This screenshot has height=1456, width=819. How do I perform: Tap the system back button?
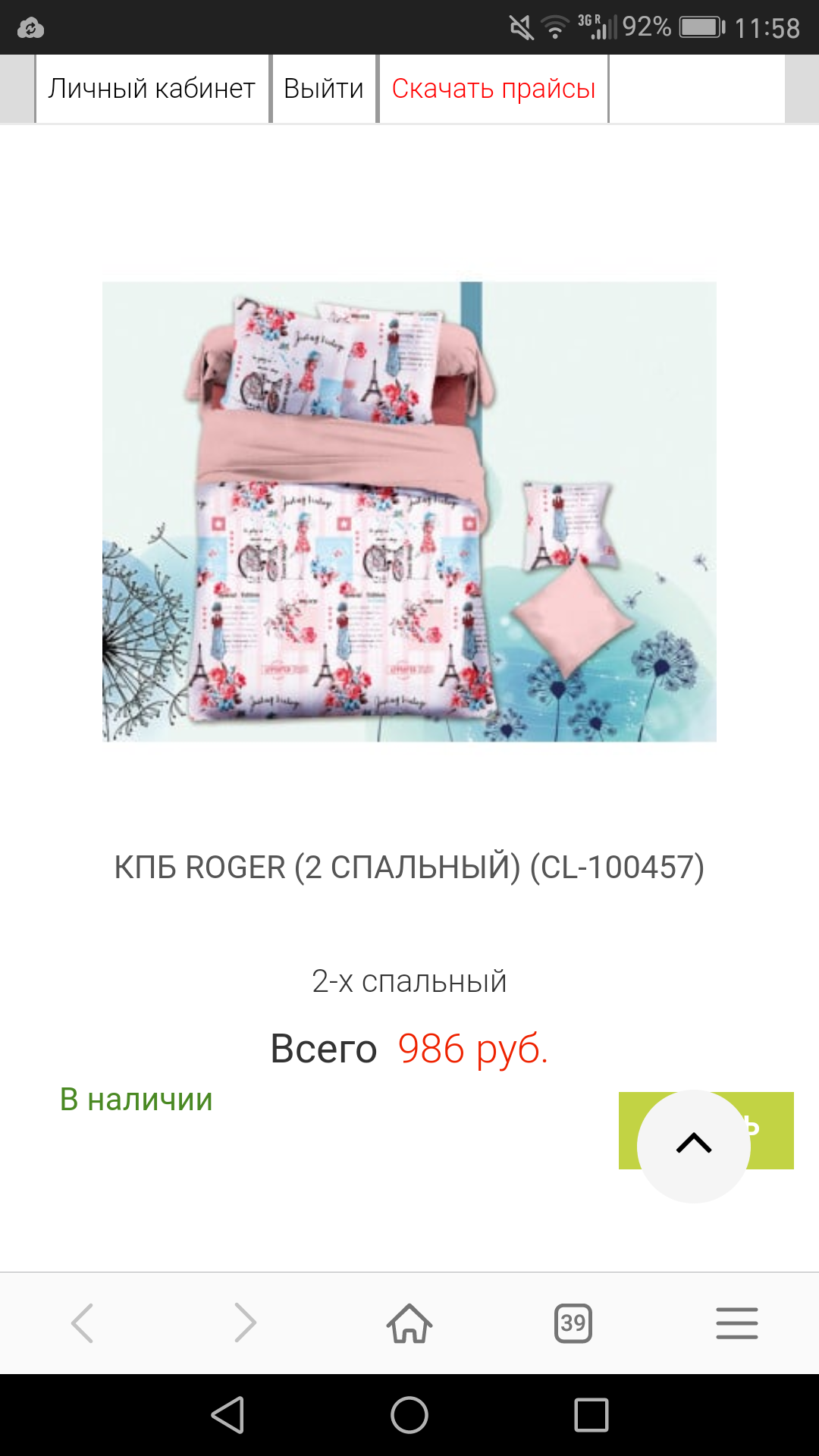(227, 1415)
